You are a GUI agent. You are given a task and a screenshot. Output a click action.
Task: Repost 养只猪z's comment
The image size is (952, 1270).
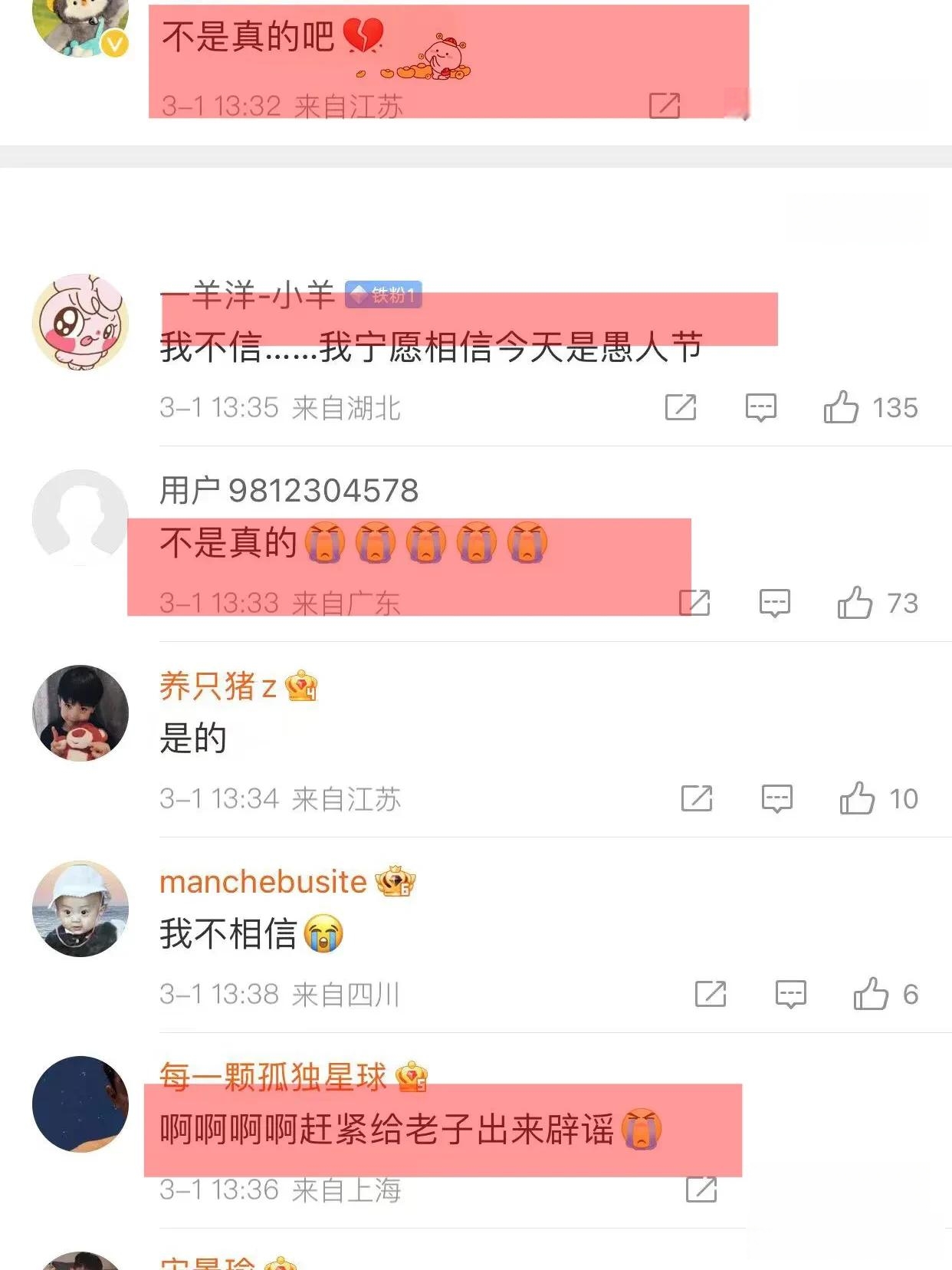coord(696,798)
